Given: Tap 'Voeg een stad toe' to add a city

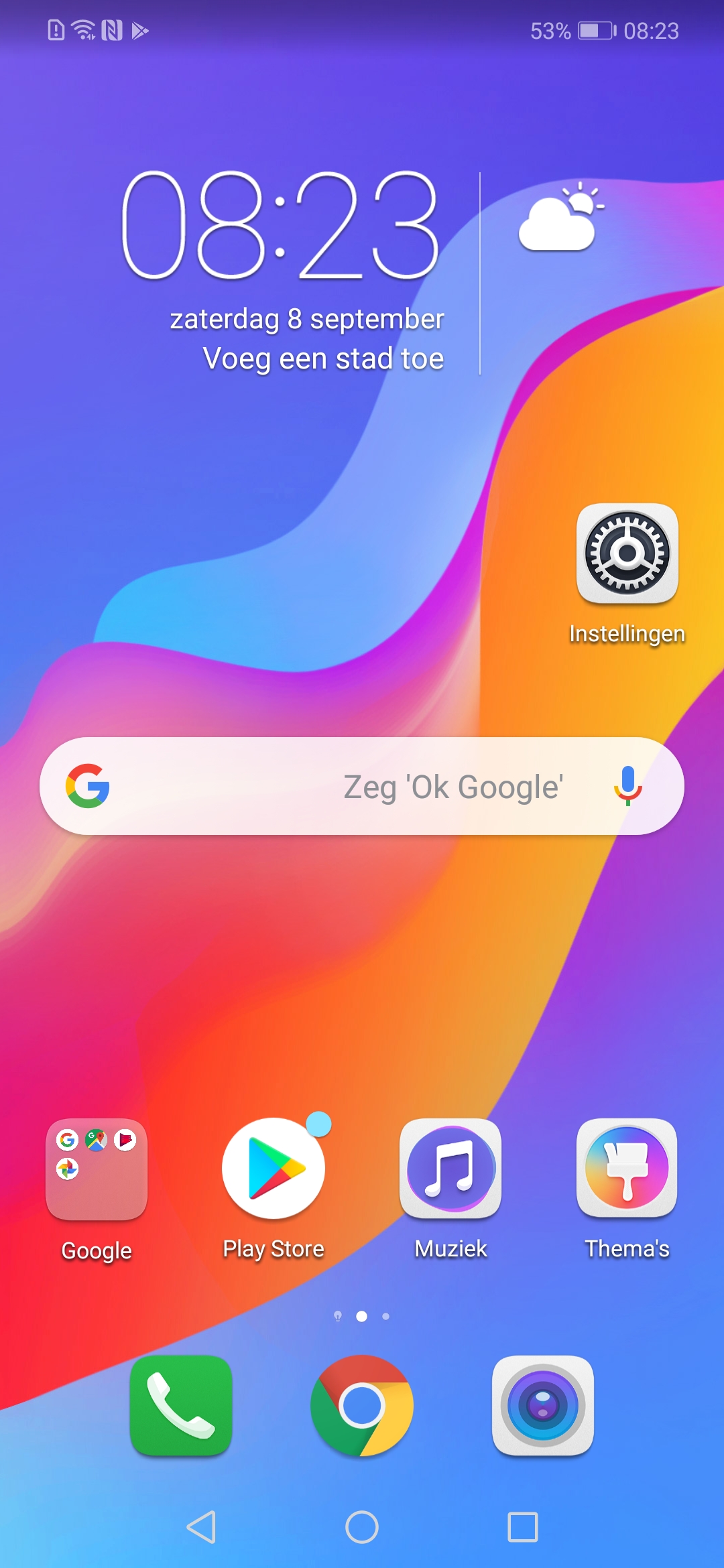Looking at the screenshot, I should (x=323, y=358).
